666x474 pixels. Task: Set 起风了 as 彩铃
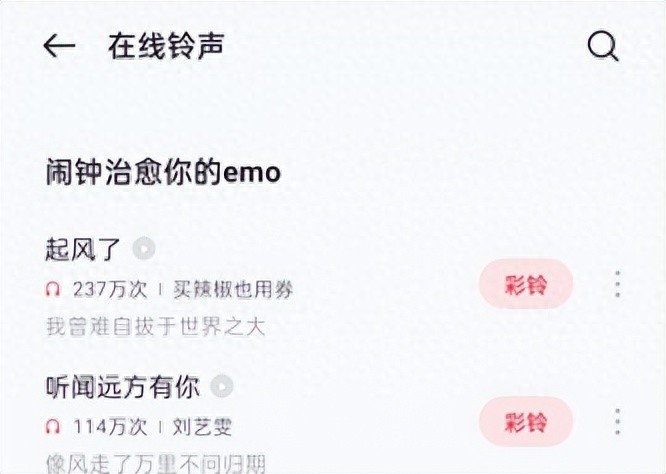tap(526, 285)
